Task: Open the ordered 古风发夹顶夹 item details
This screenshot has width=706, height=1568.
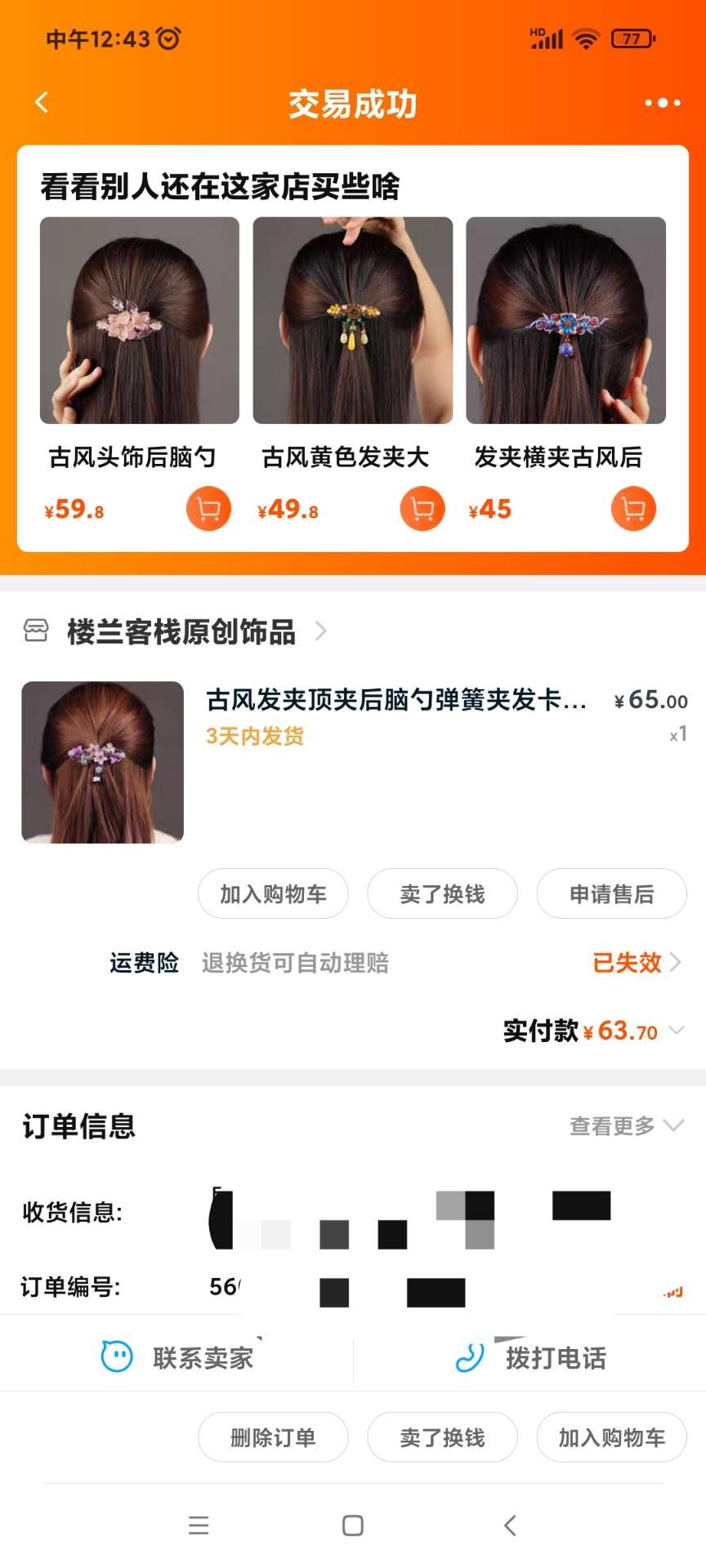Action: [396, 701]
